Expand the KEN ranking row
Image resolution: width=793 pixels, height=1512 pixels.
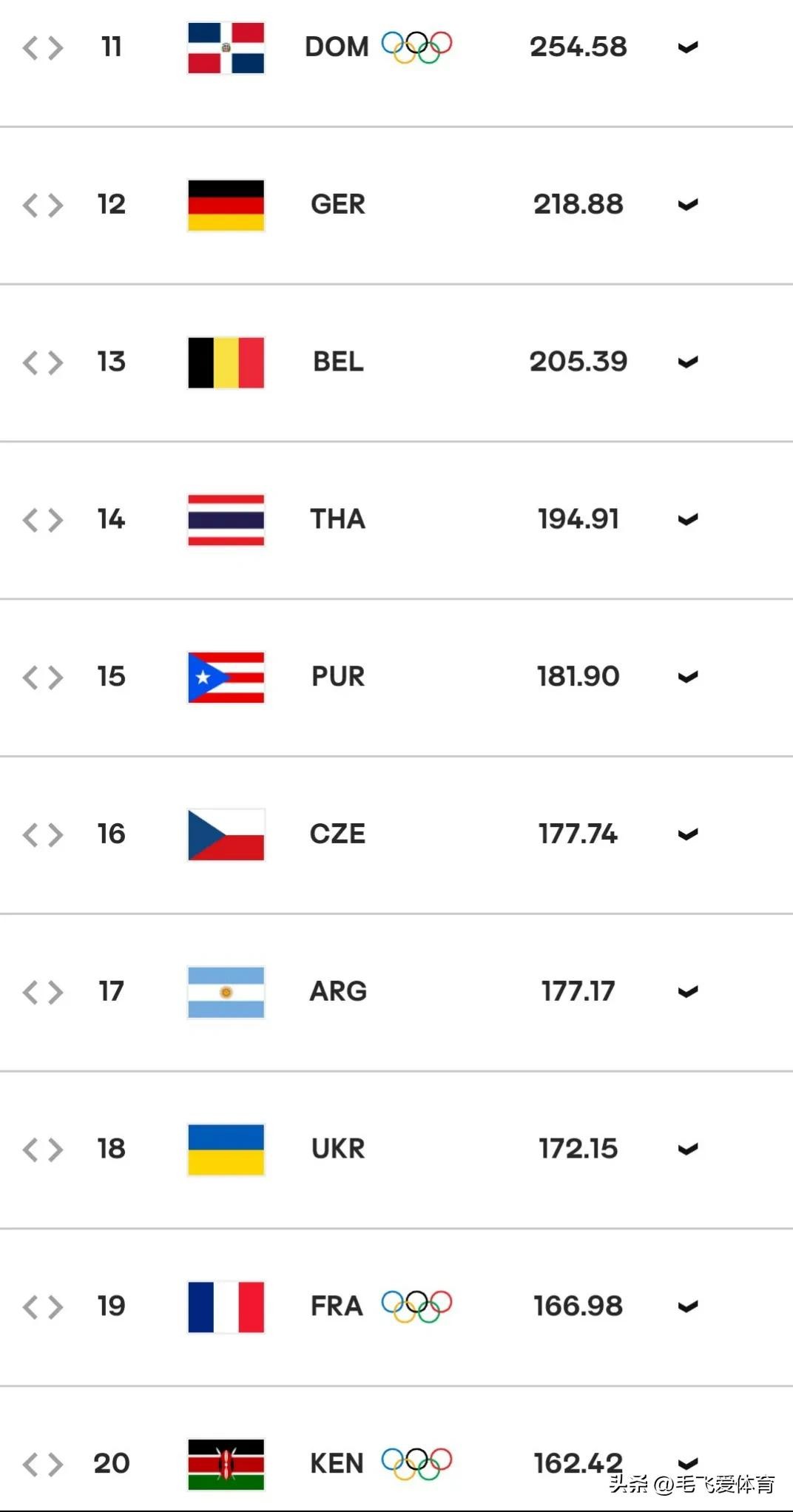[688, 1463]
